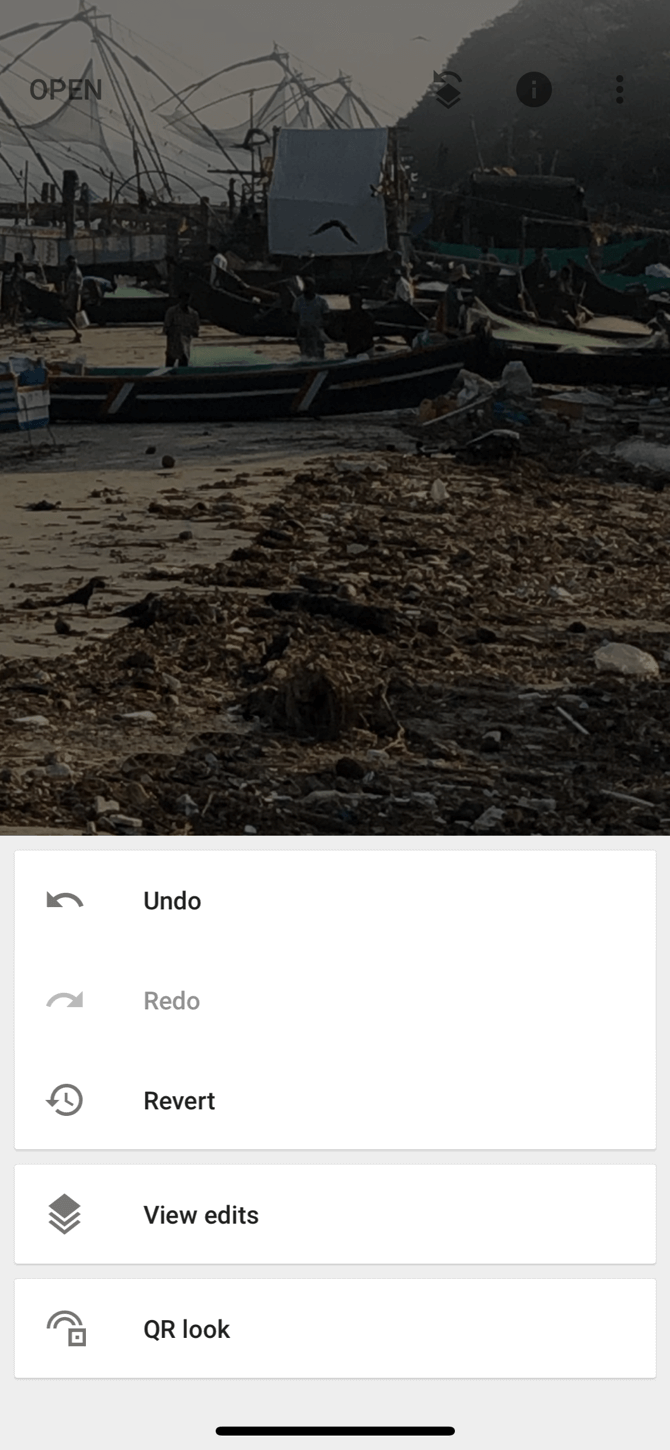The width and height of the screenshot is (670, 1450).
Task: Tap the edit stack layers icon
Action: (447, 90)
